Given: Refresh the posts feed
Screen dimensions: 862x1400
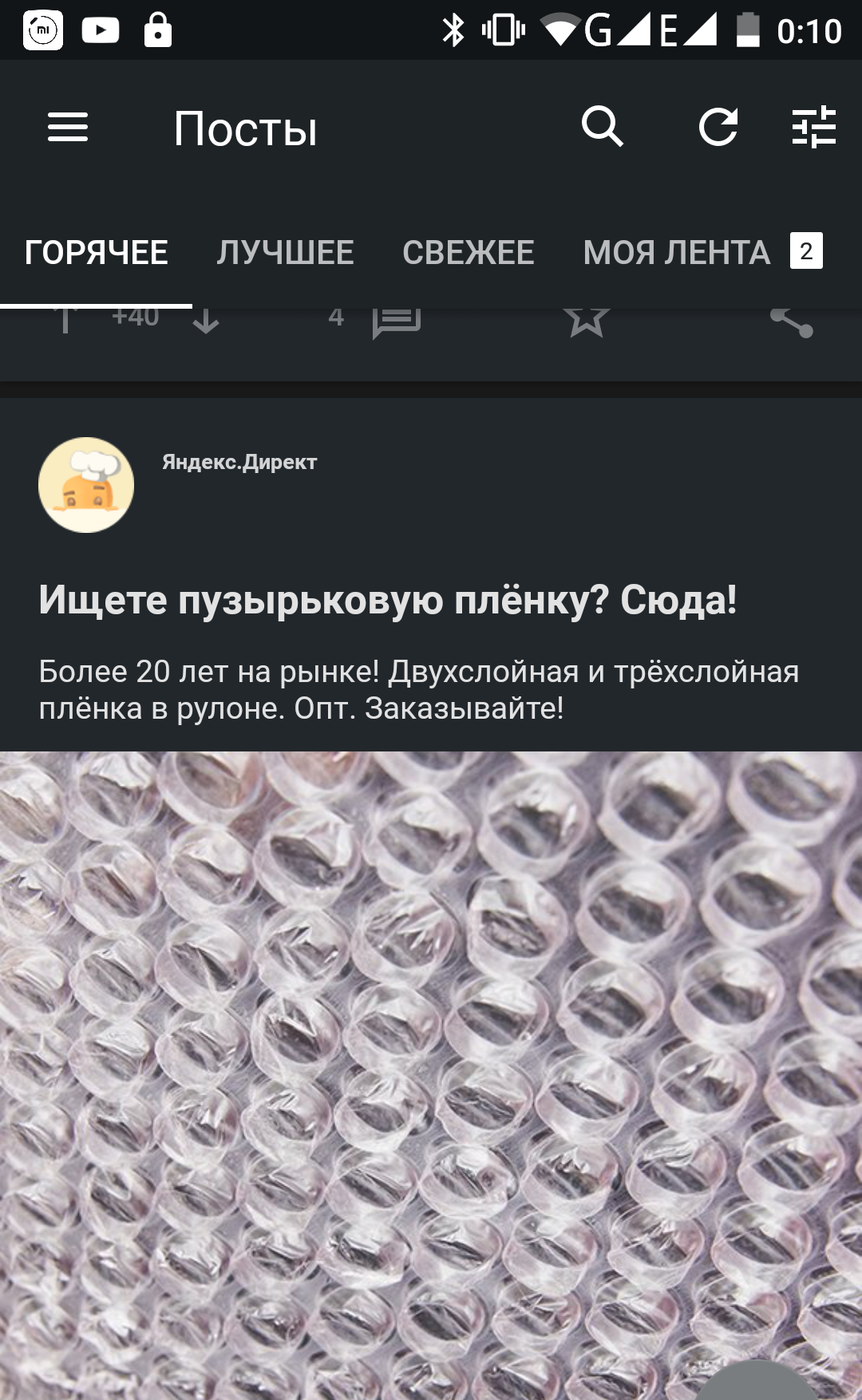Looking at the screenshot, I should click(x=718, y=128).
